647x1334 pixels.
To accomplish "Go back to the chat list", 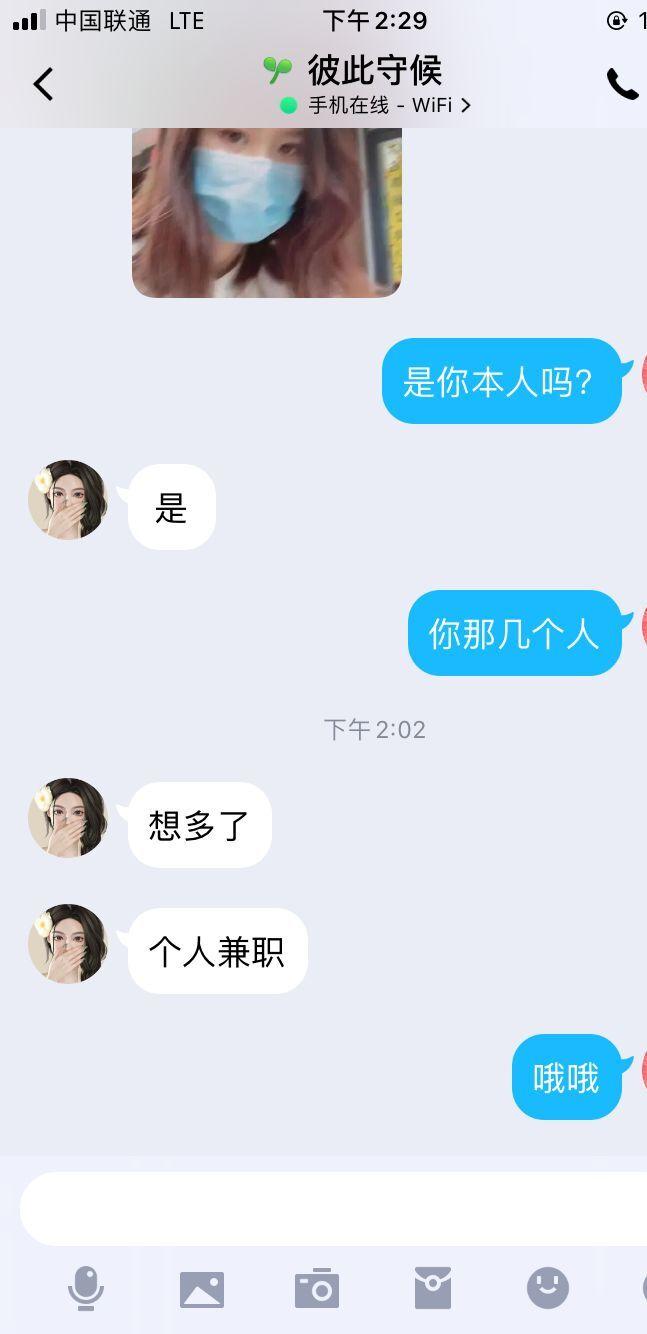I will [43, 84].
